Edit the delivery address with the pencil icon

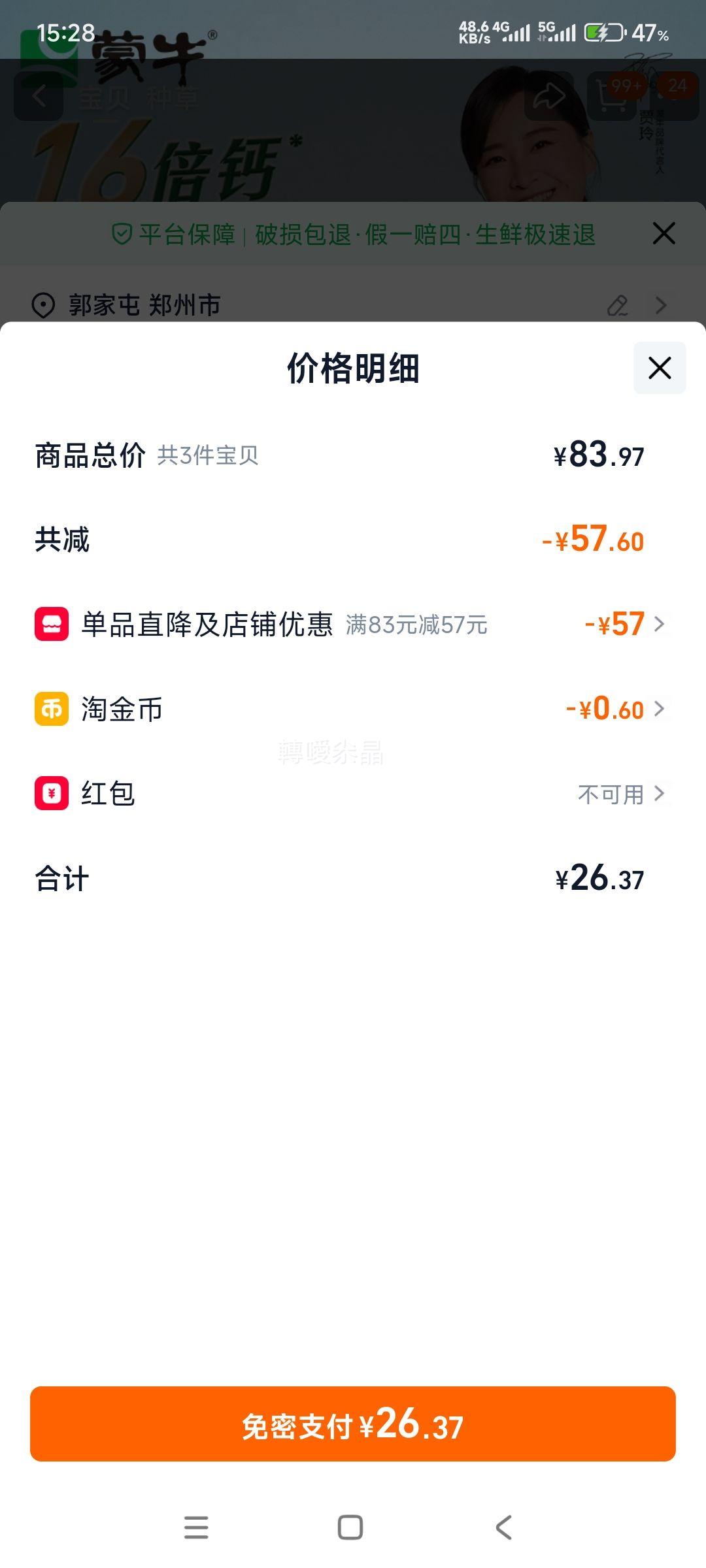617,304
